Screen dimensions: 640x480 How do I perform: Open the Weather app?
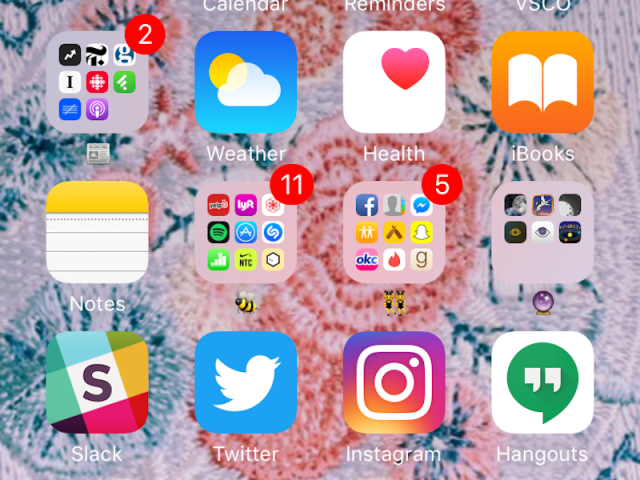(x=246, y=82)
